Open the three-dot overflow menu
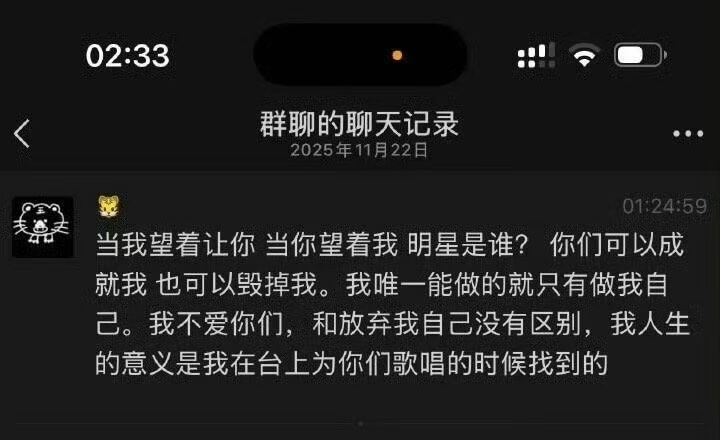 coord(688,134)
